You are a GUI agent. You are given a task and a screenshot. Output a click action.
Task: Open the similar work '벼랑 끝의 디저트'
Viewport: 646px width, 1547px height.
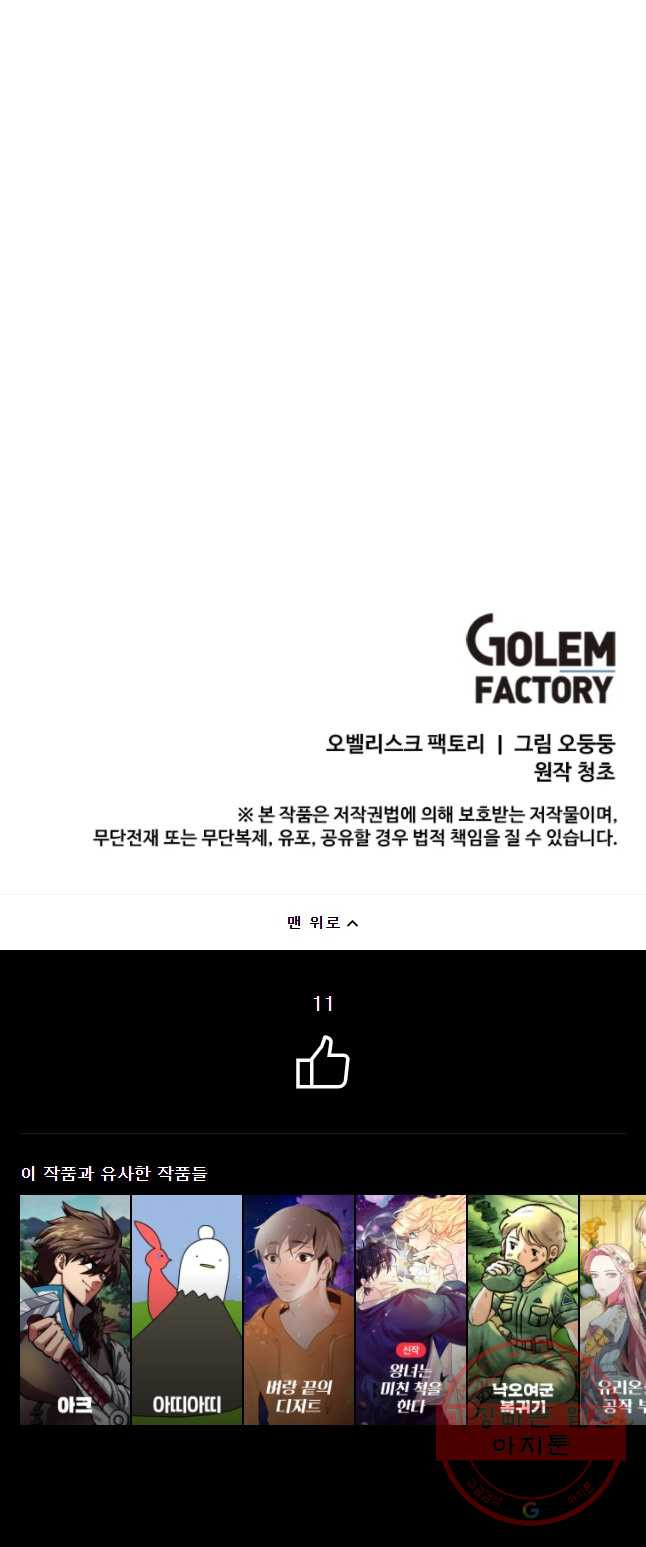[x=299, y=1308]
